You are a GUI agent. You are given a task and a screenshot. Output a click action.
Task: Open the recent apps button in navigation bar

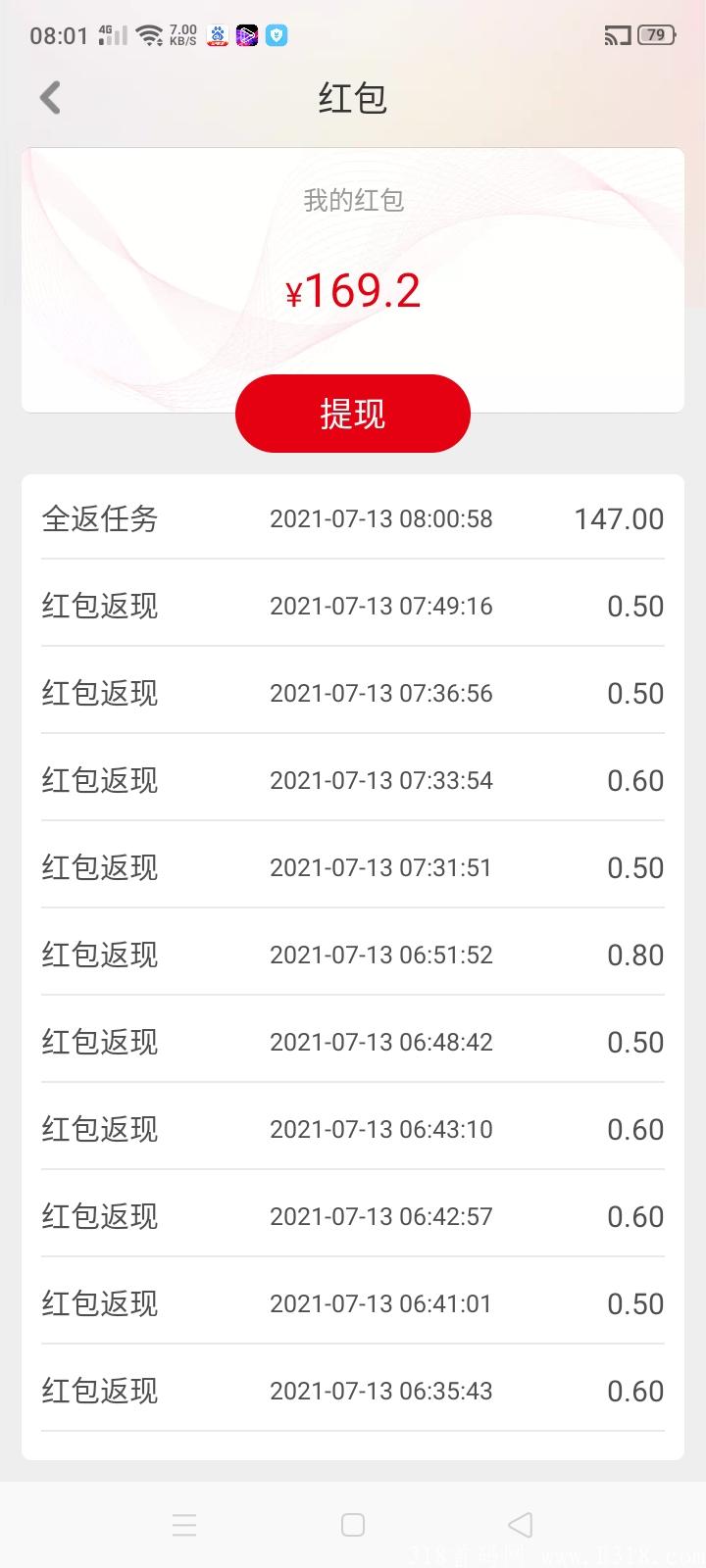coord(184,1525)
